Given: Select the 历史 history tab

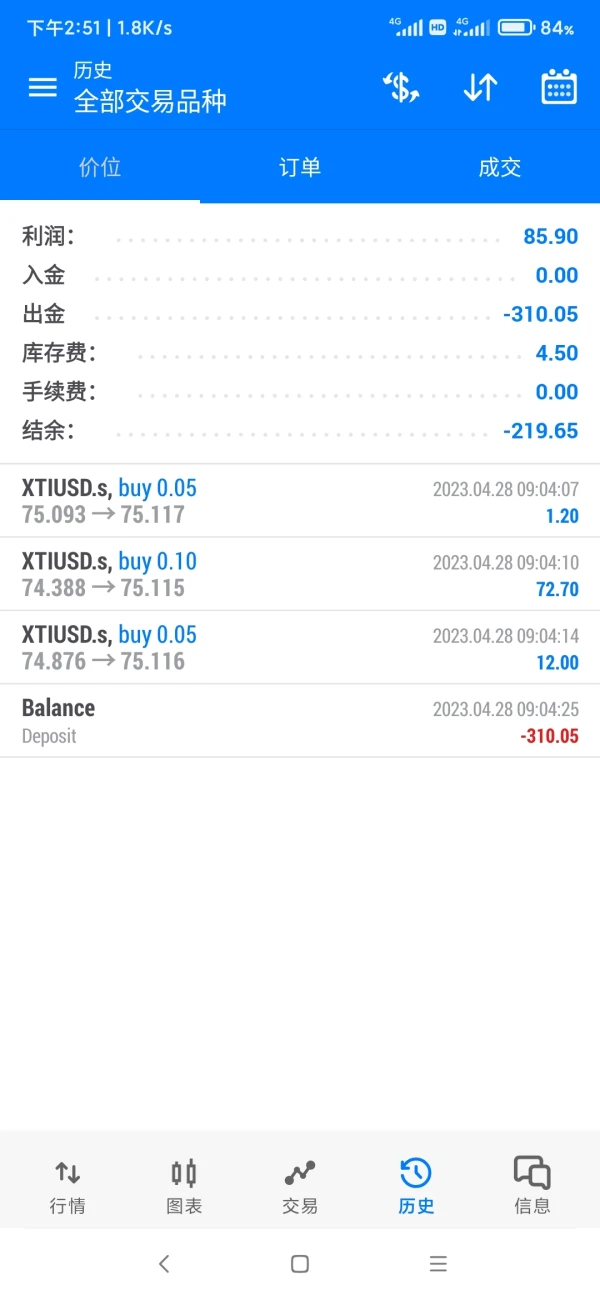Looking at the screenshot, I should tap(416, 1186).
